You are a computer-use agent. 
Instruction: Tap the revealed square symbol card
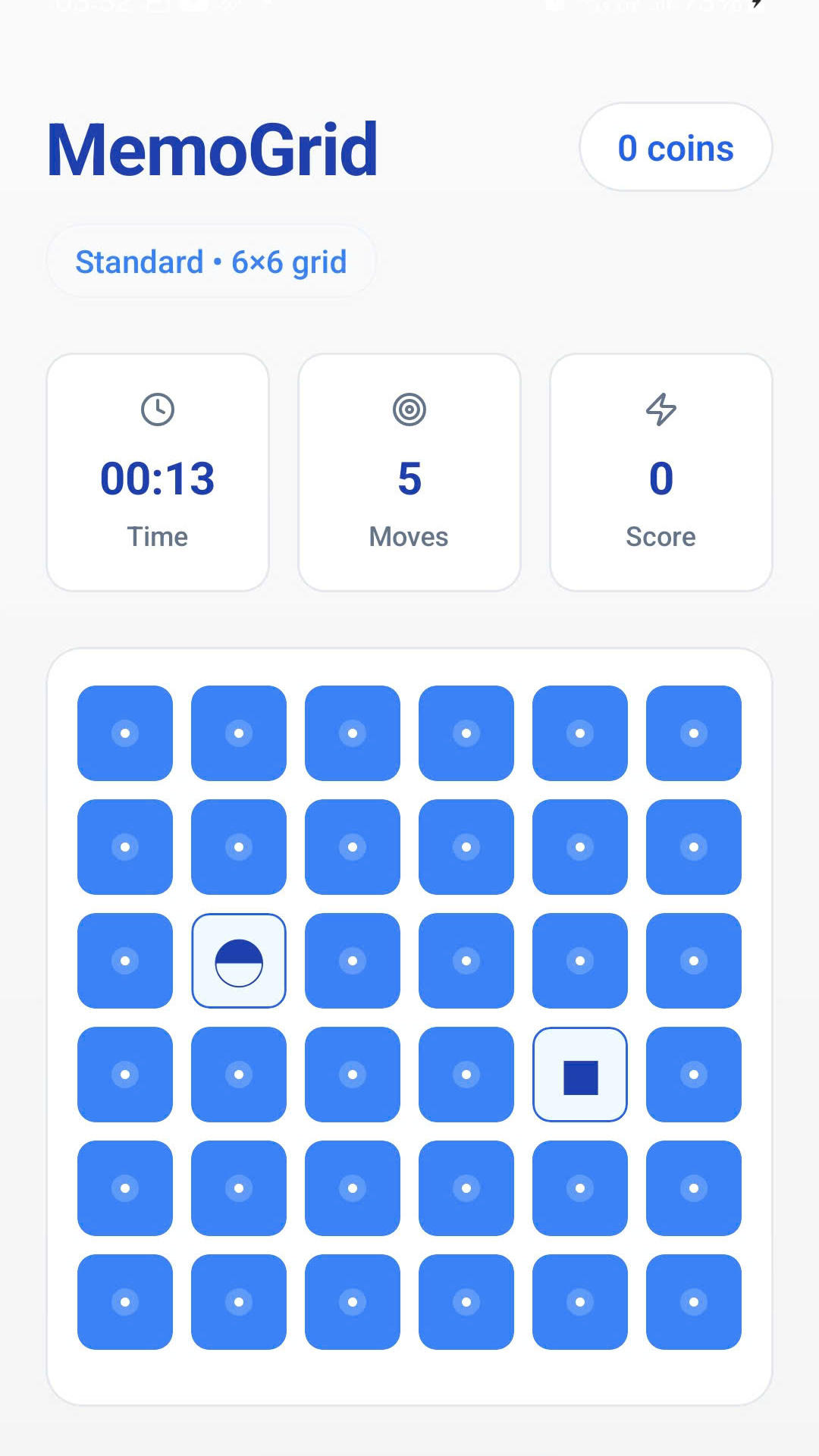580,1075
